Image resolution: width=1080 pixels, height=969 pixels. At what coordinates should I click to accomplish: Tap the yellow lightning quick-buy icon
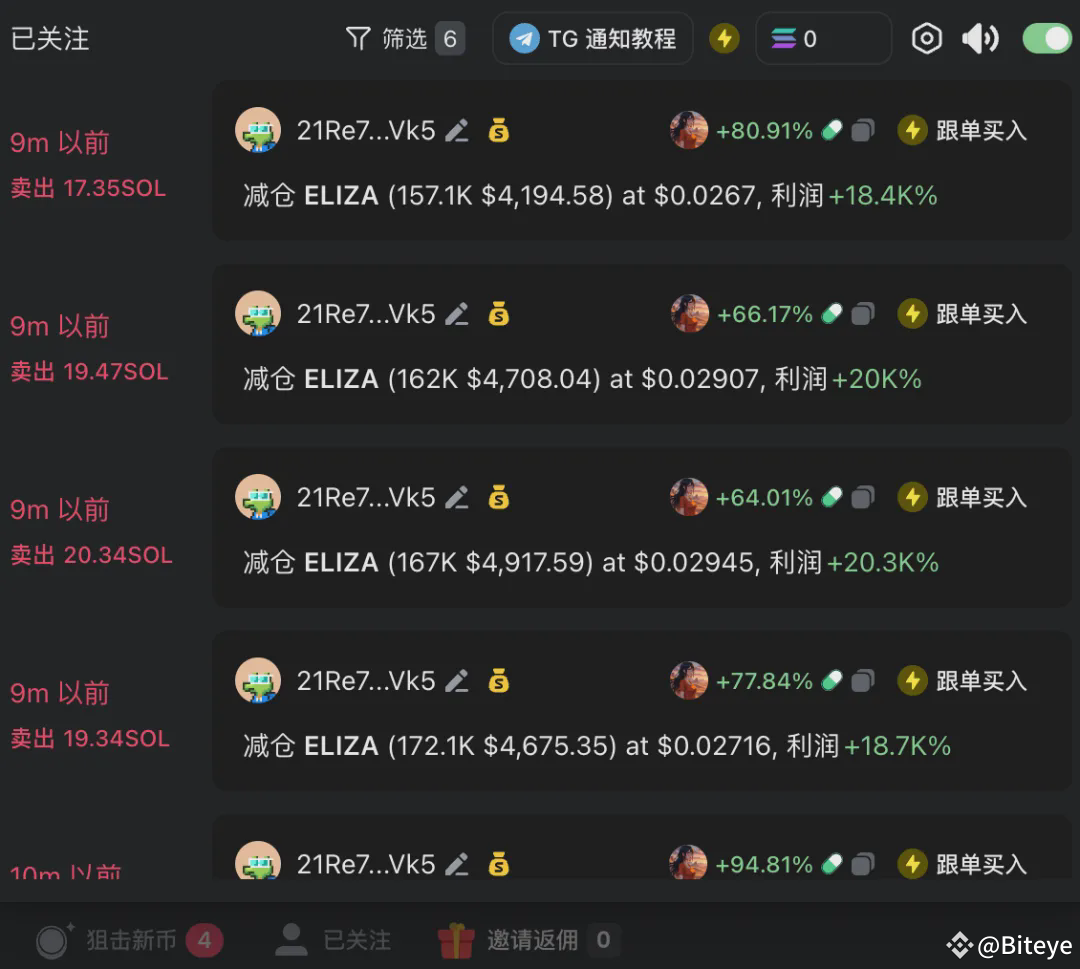724,39
